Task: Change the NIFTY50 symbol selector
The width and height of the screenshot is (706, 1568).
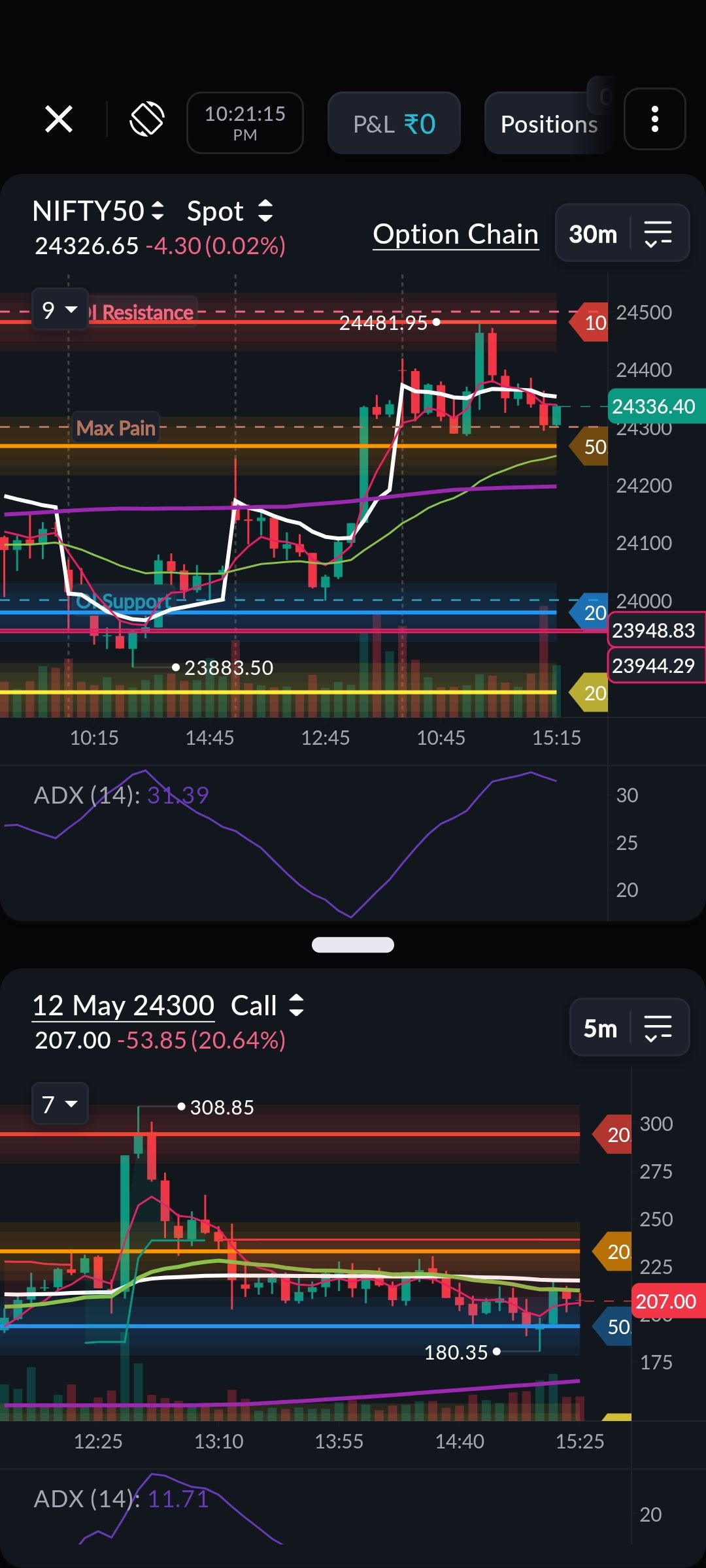Action: click(x=98, y=211)
